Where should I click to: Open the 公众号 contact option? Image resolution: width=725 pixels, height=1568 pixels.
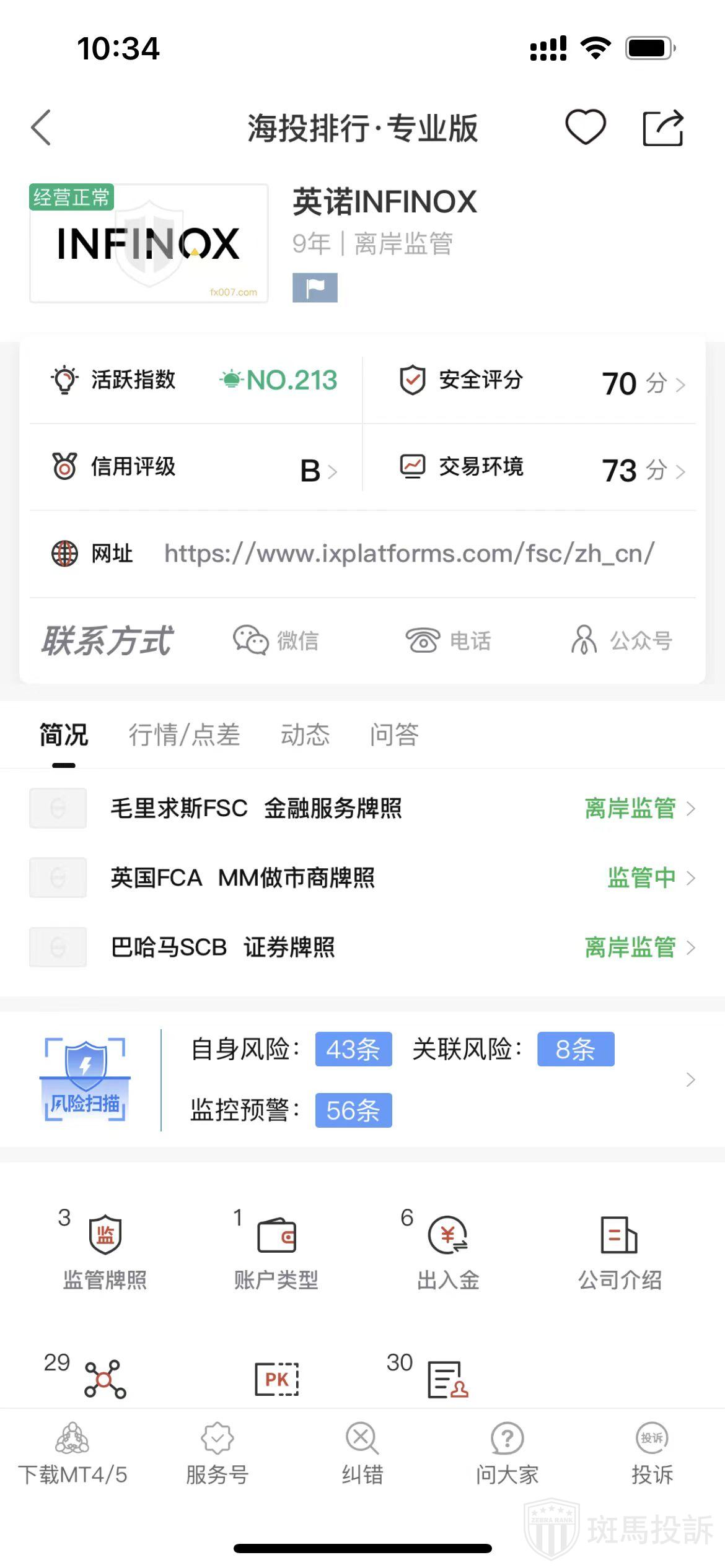pyautogui.click(x=622, y=640)
